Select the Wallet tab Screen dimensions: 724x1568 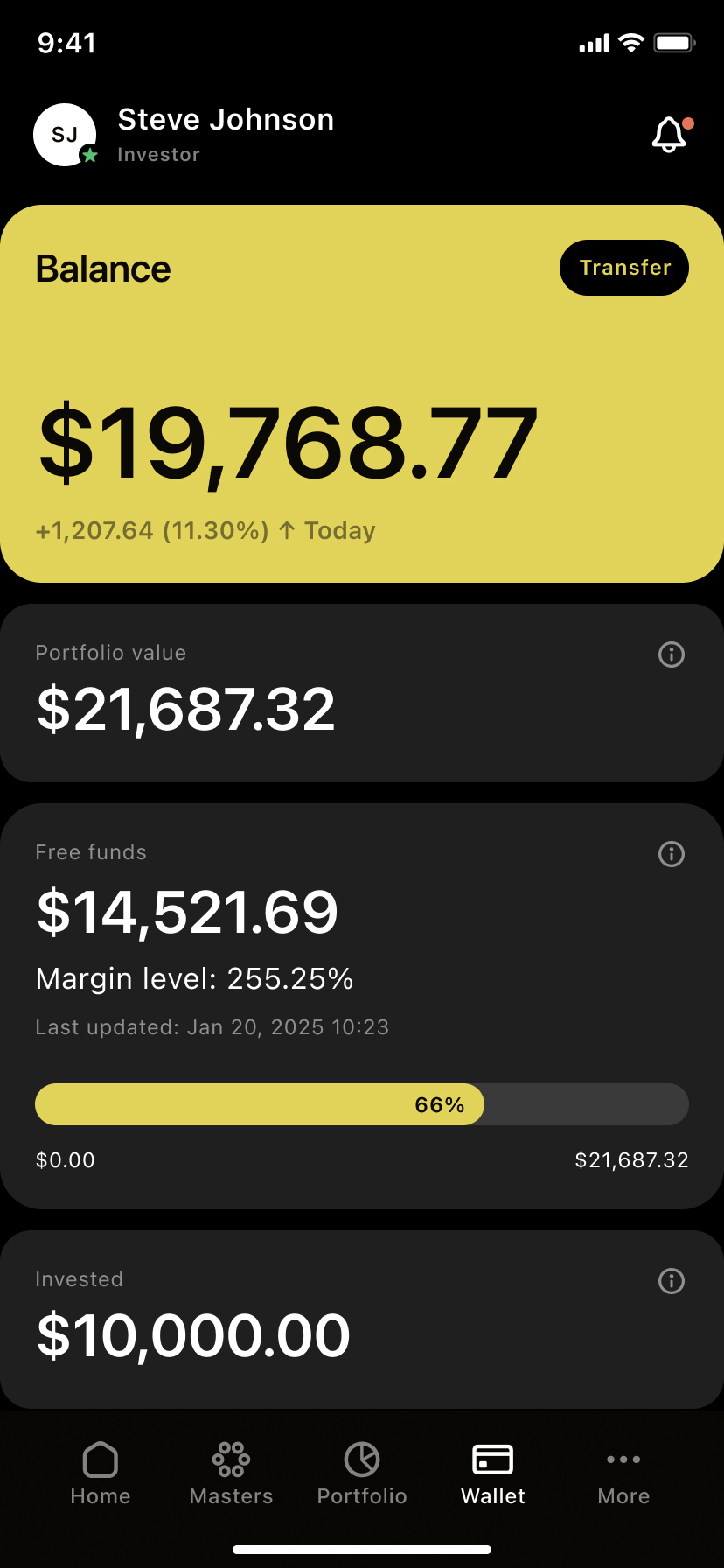(x=493, y=1473)
